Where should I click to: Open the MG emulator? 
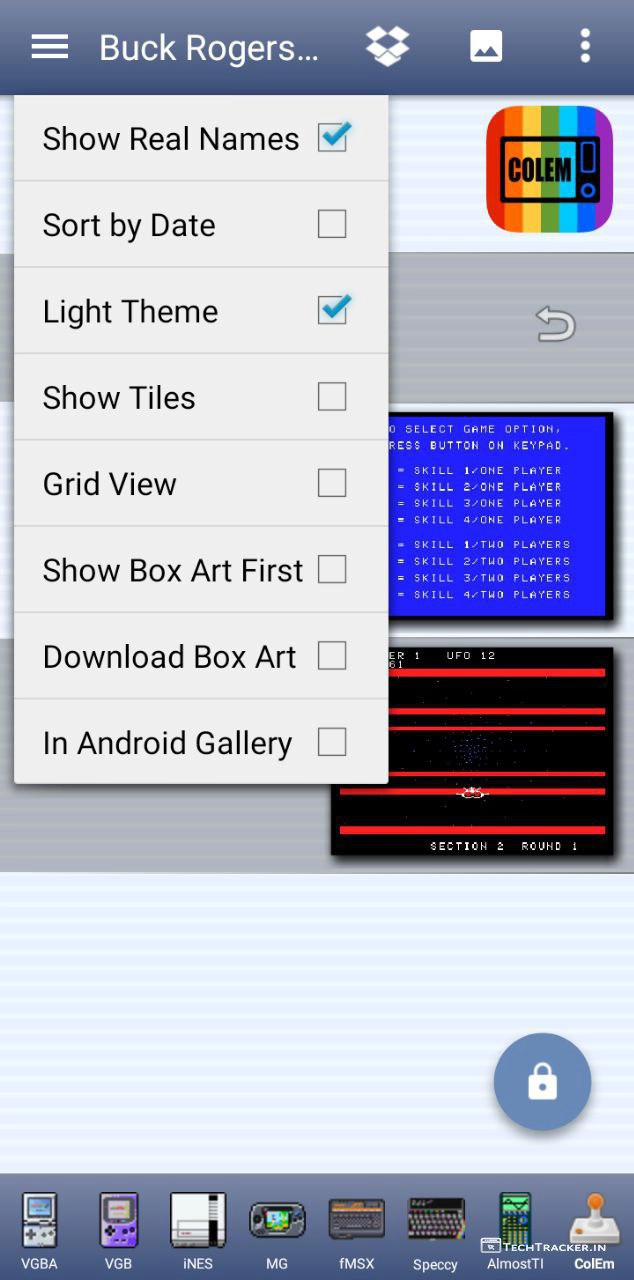(x=277, y=1230)
